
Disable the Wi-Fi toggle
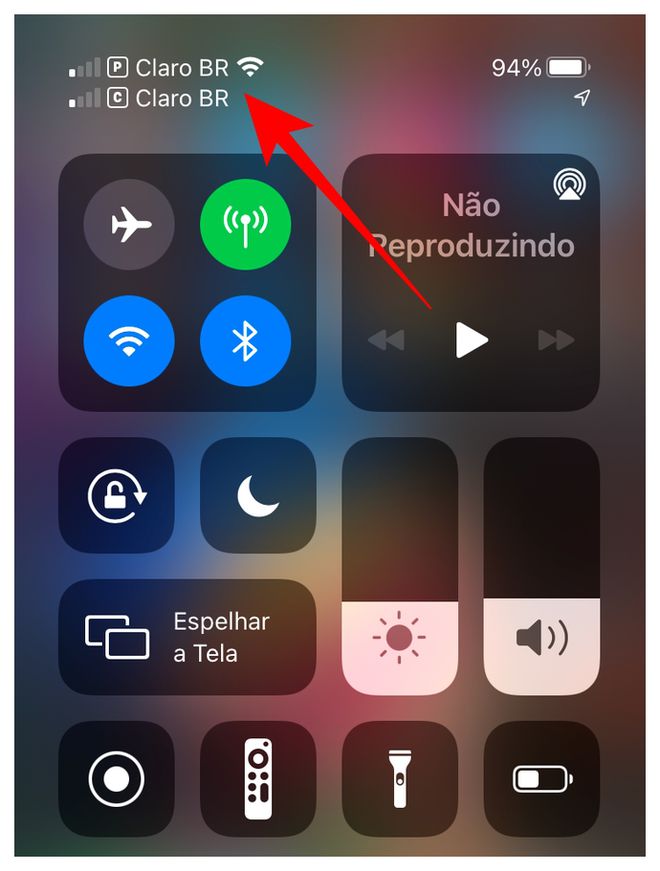tap(129, 342)
